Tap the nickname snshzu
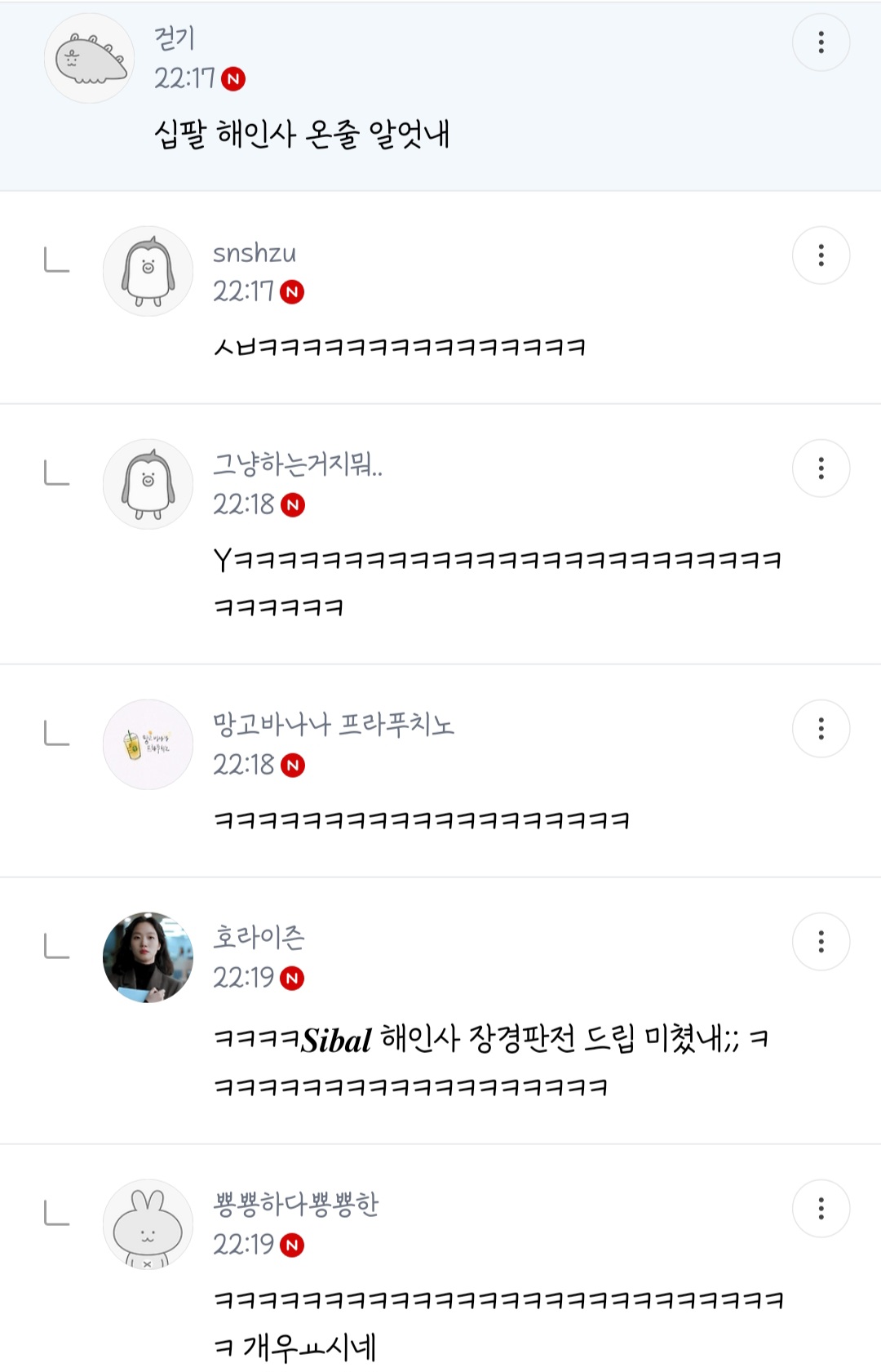This screenshot has height=1372, width=881. coord(255,253)
